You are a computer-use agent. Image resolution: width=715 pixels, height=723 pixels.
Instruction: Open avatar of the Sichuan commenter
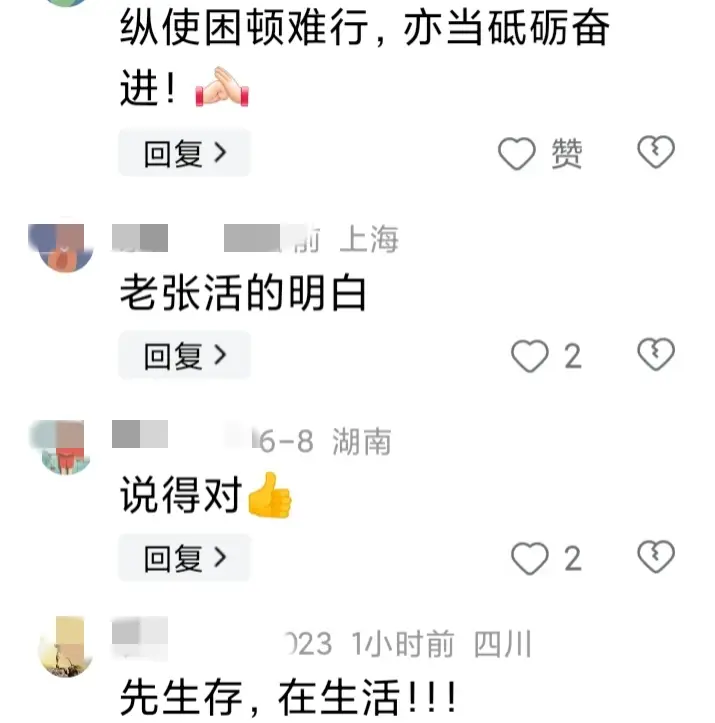click(66, 649)
